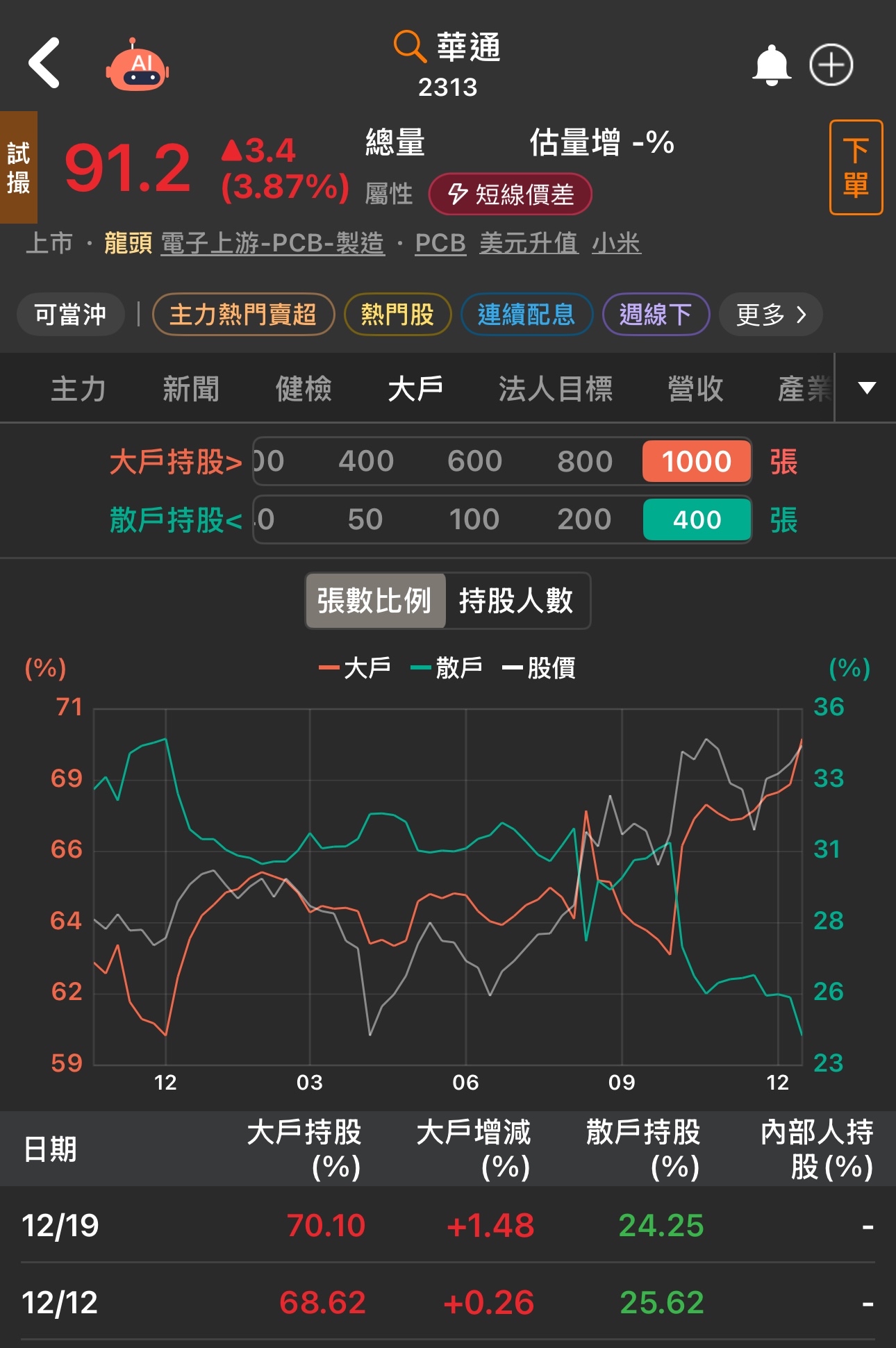This screenshot has width=896, height=1348.
Task: Open the 電子上游-PCB-製造 industry link
Action: coord(272,243)
